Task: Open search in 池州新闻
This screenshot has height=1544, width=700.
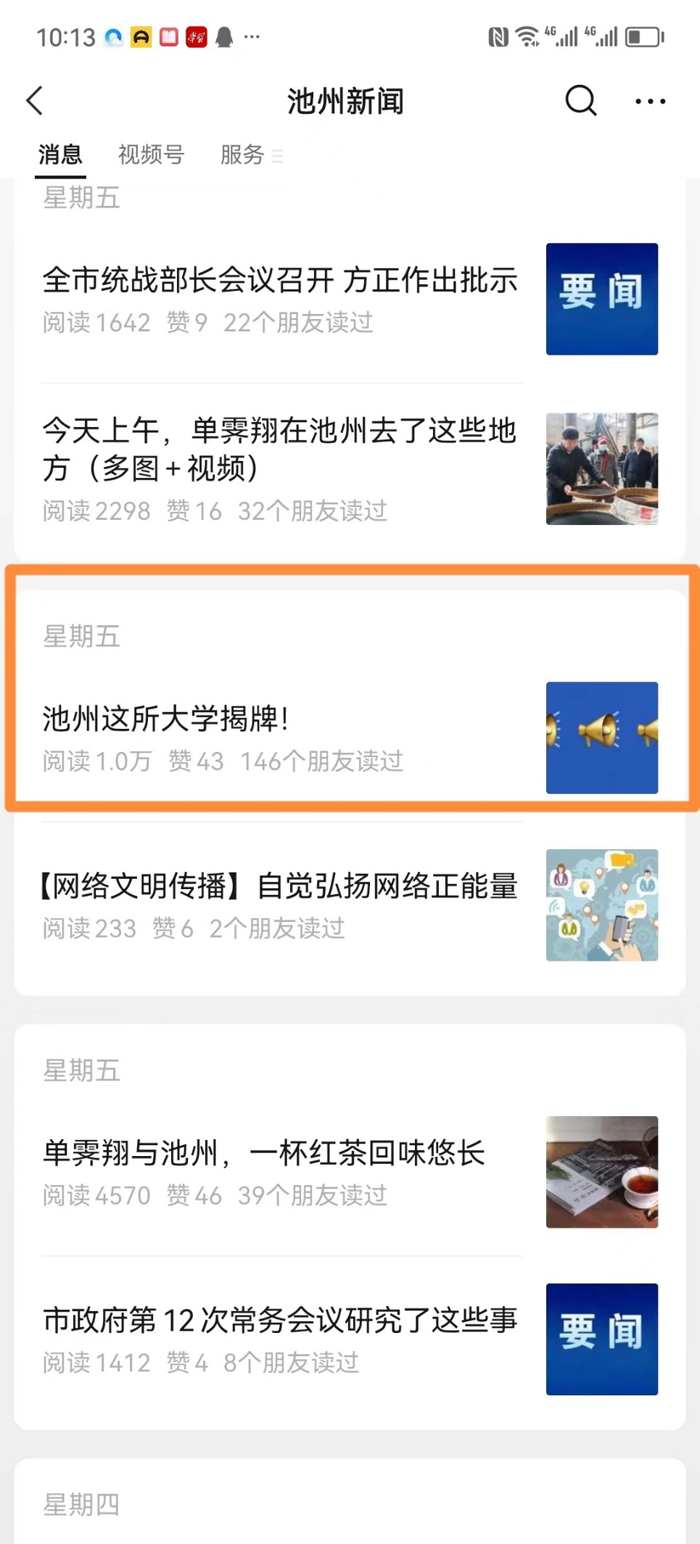Action: (580, 101)
